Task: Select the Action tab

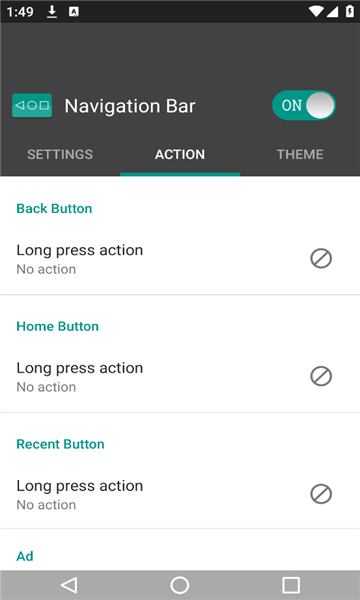Action: [x=180, y=154]
